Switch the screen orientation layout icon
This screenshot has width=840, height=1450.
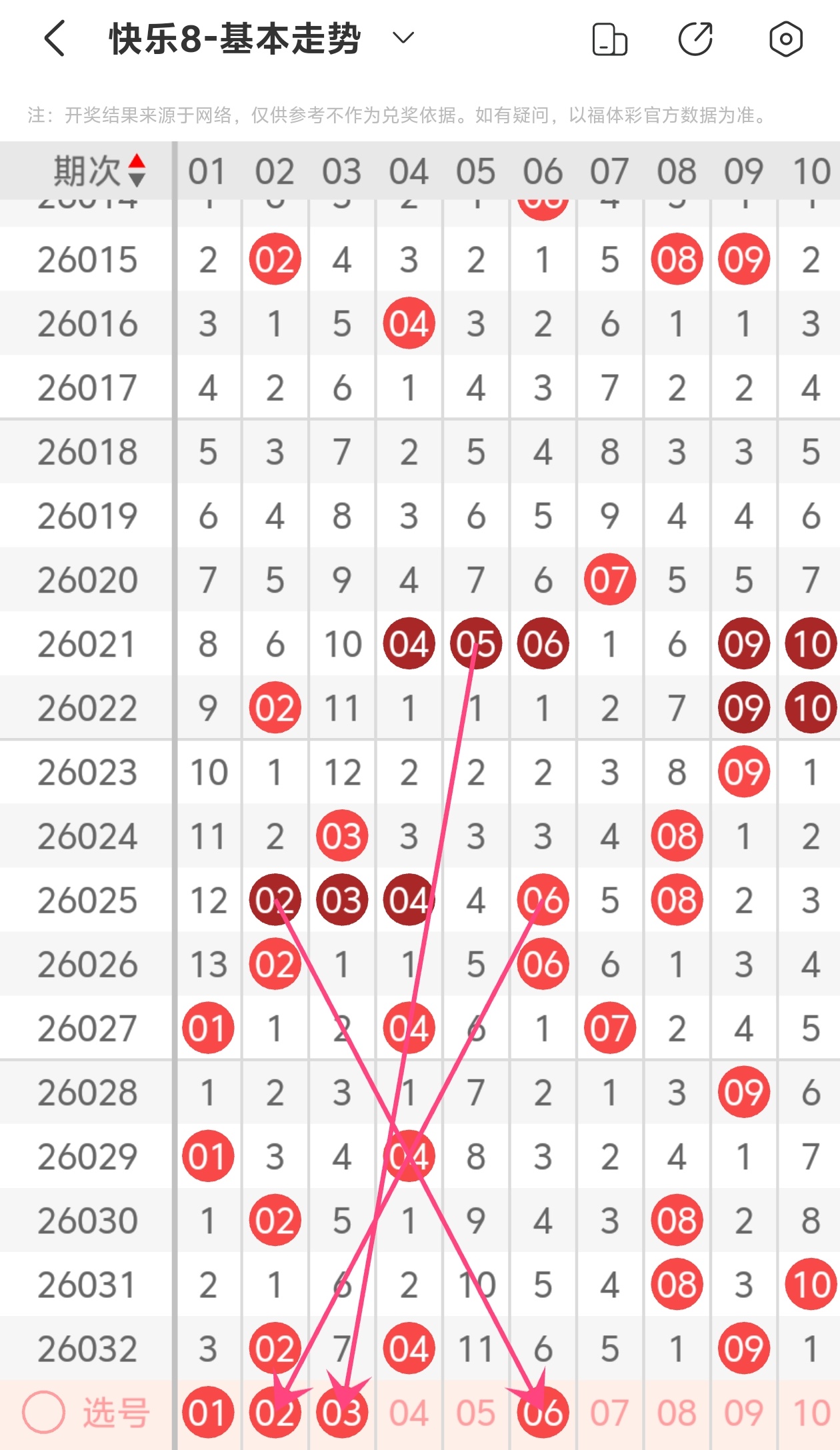point(609,39)
